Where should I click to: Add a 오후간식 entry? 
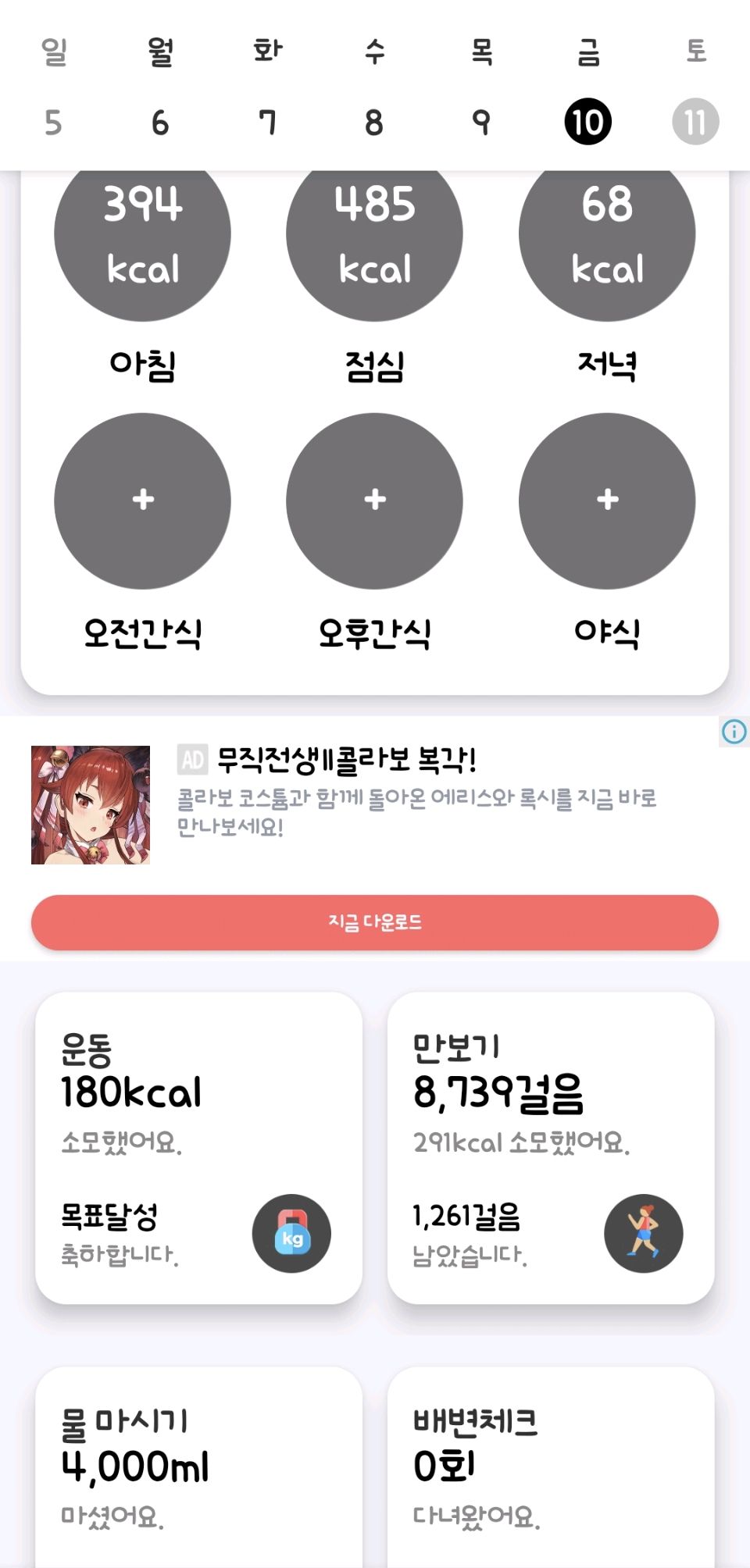(x=374, y=500)
